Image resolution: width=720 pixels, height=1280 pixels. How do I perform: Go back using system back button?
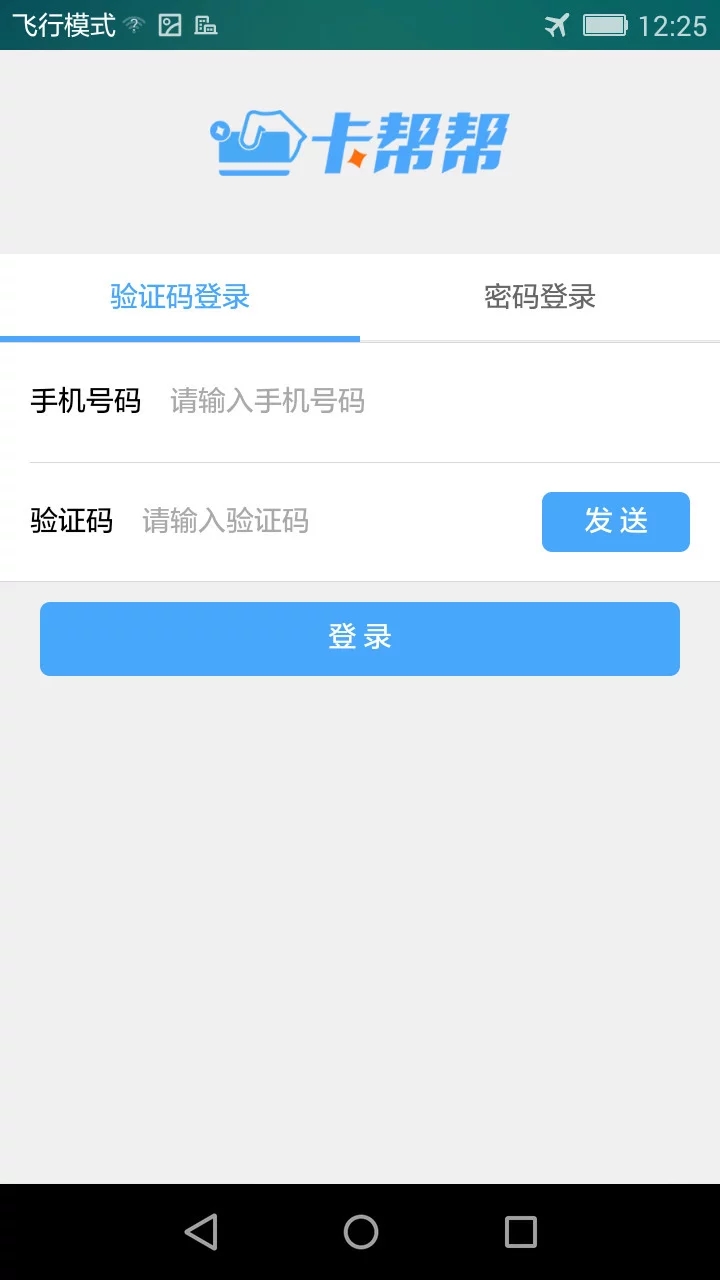[201, 1232]
